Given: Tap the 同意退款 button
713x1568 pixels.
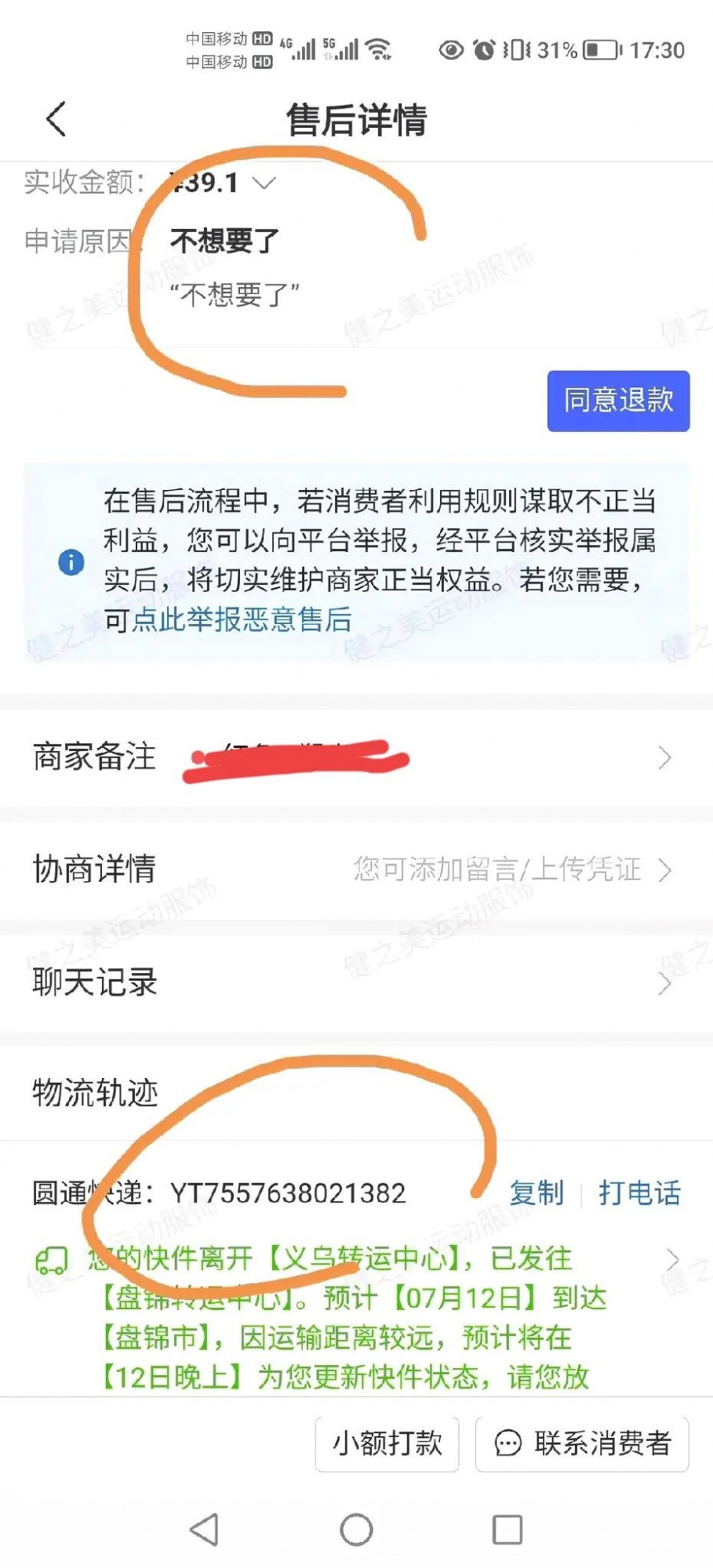Looking at the screenshot, I should (618, 401).
